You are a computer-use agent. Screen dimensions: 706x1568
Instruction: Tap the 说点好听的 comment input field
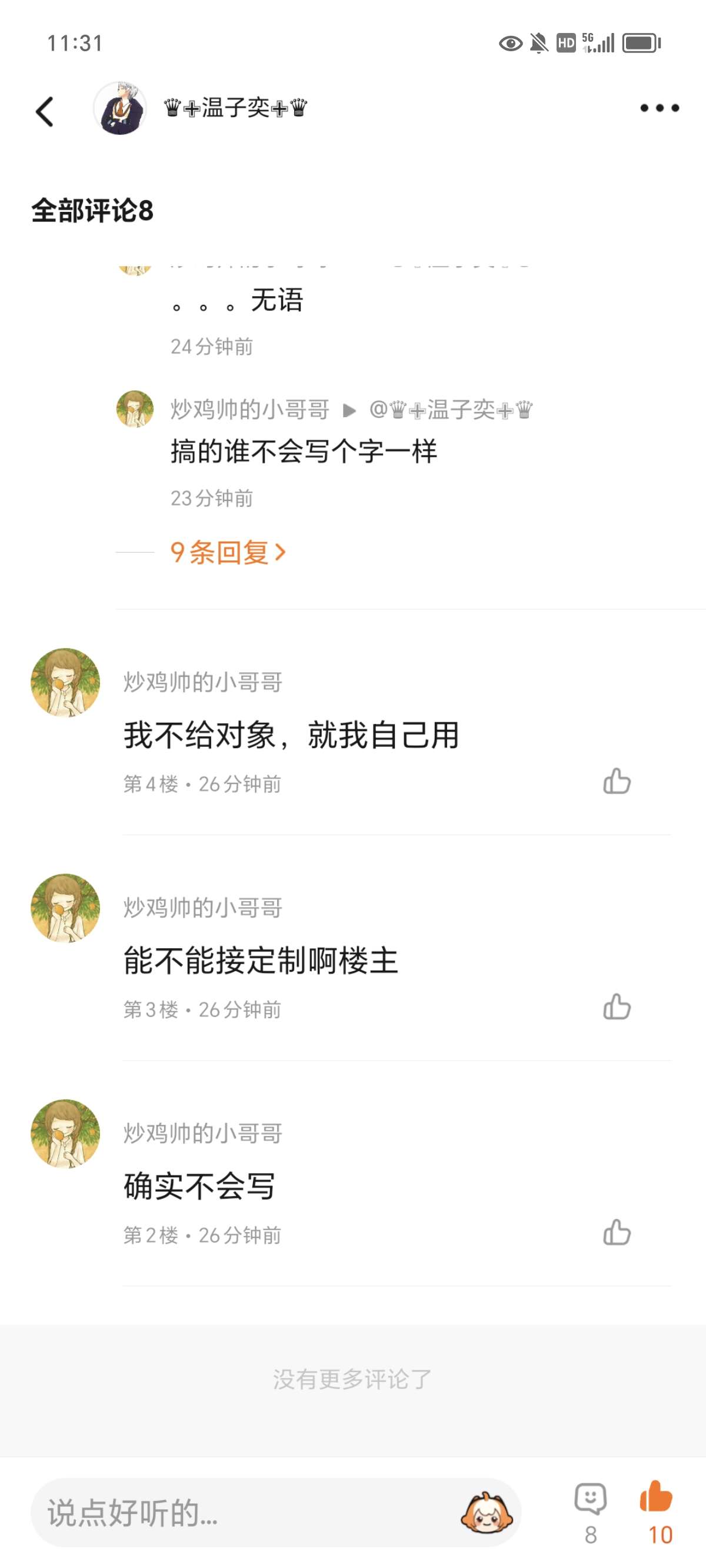click(x=244, y=1513)
